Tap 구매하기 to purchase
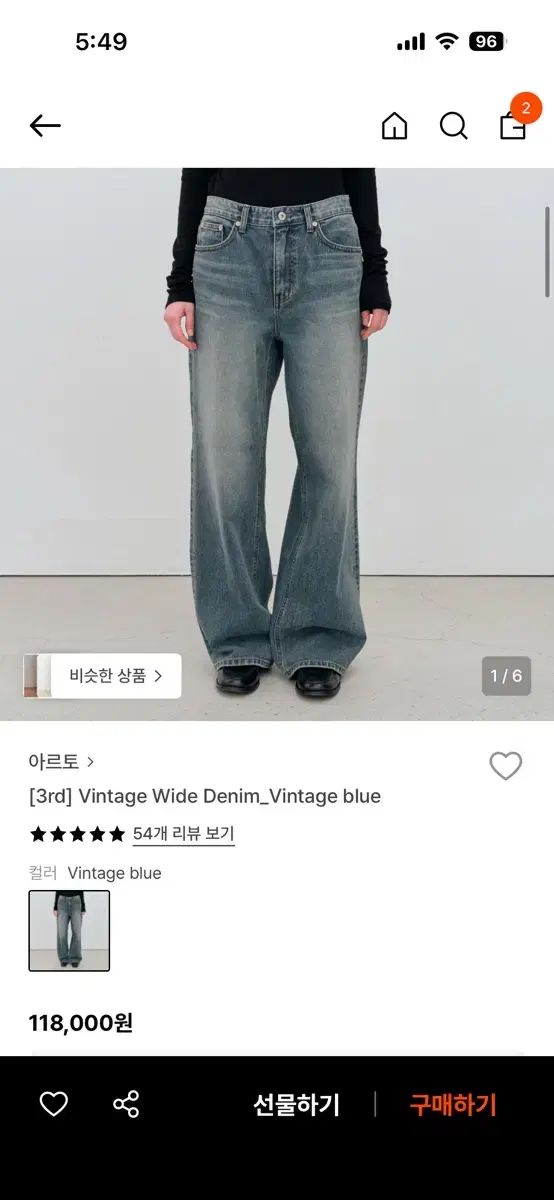The height and width of the screenshot is (1200, 554). pos(453,1105)
